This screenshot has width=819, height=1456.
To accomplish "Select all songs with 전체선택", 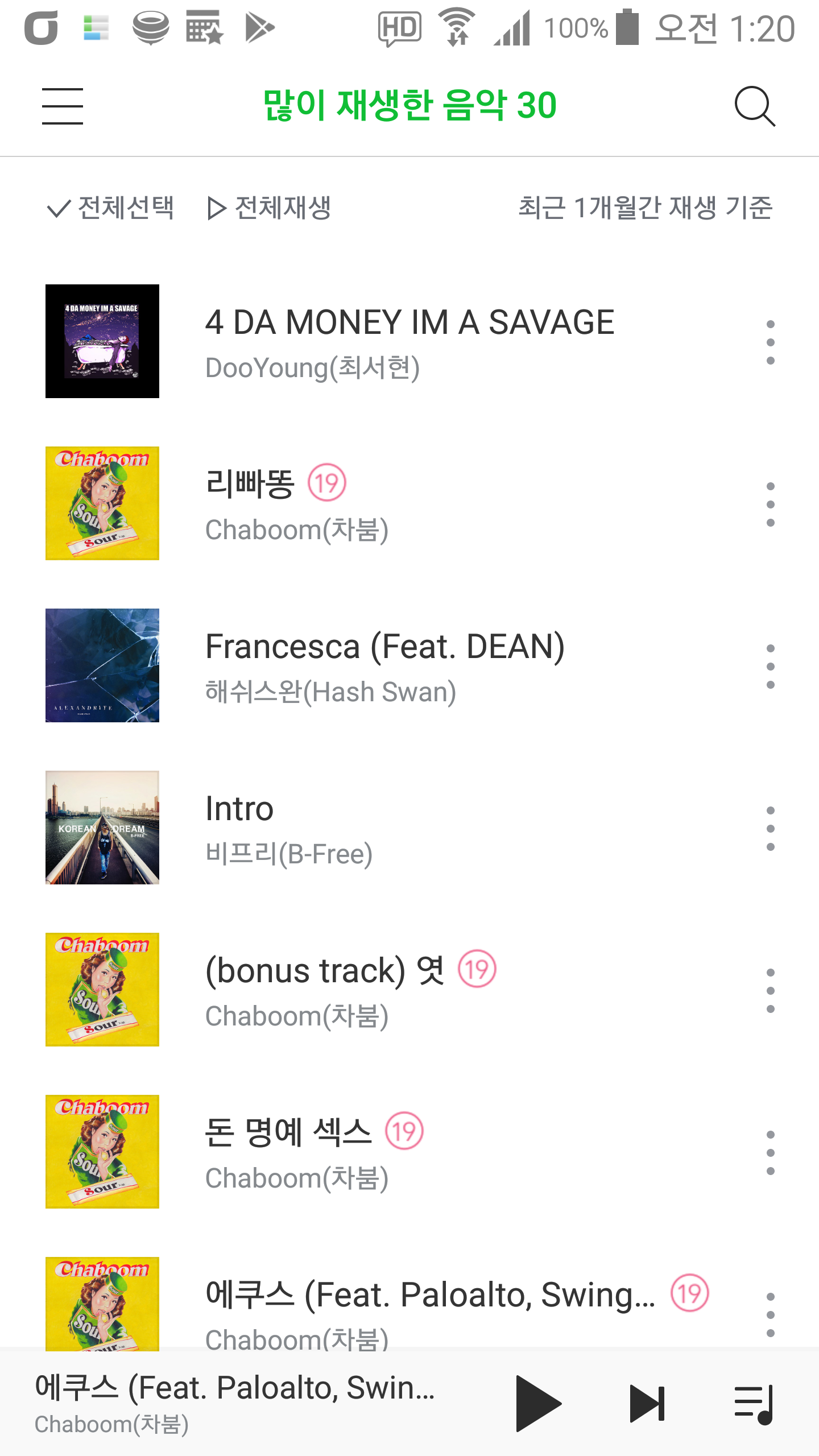I will [111, 208].
